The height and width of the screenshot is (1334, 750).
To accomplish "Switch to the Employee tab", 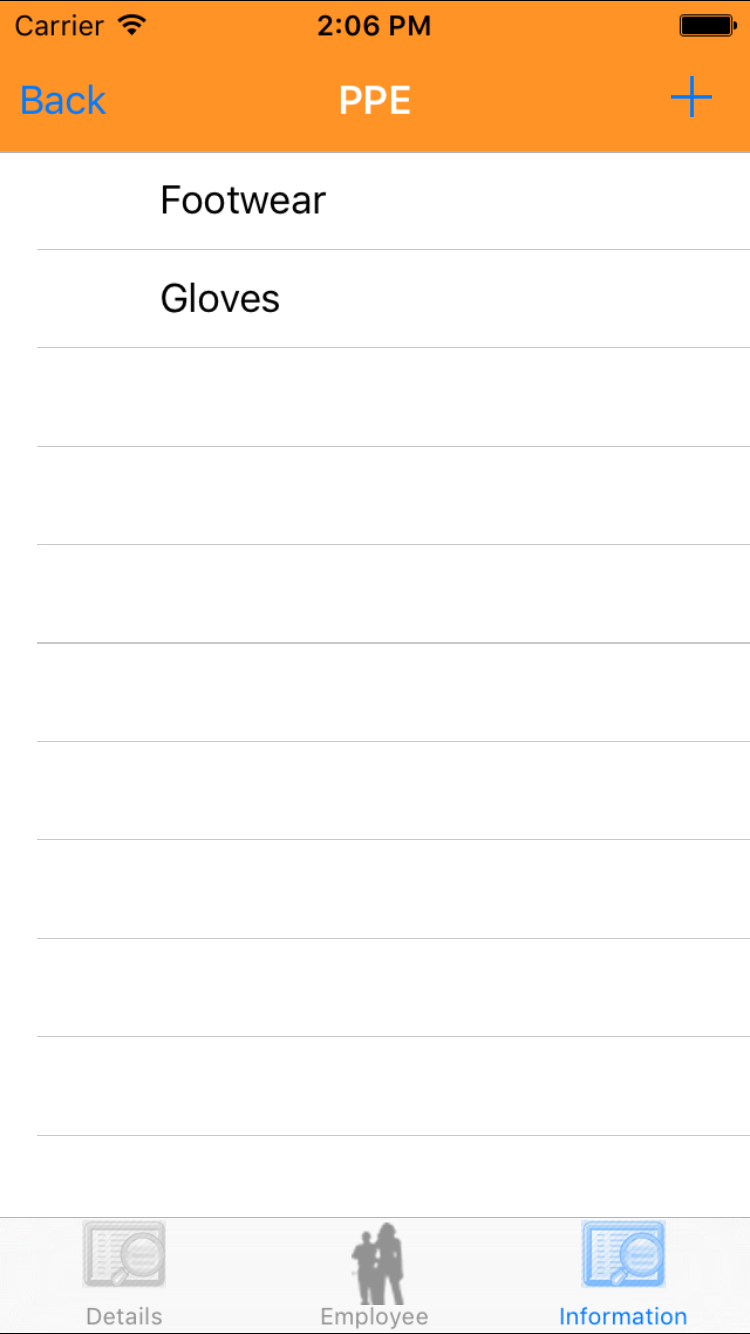I will pyautogui.click(x=375, y=1274).
